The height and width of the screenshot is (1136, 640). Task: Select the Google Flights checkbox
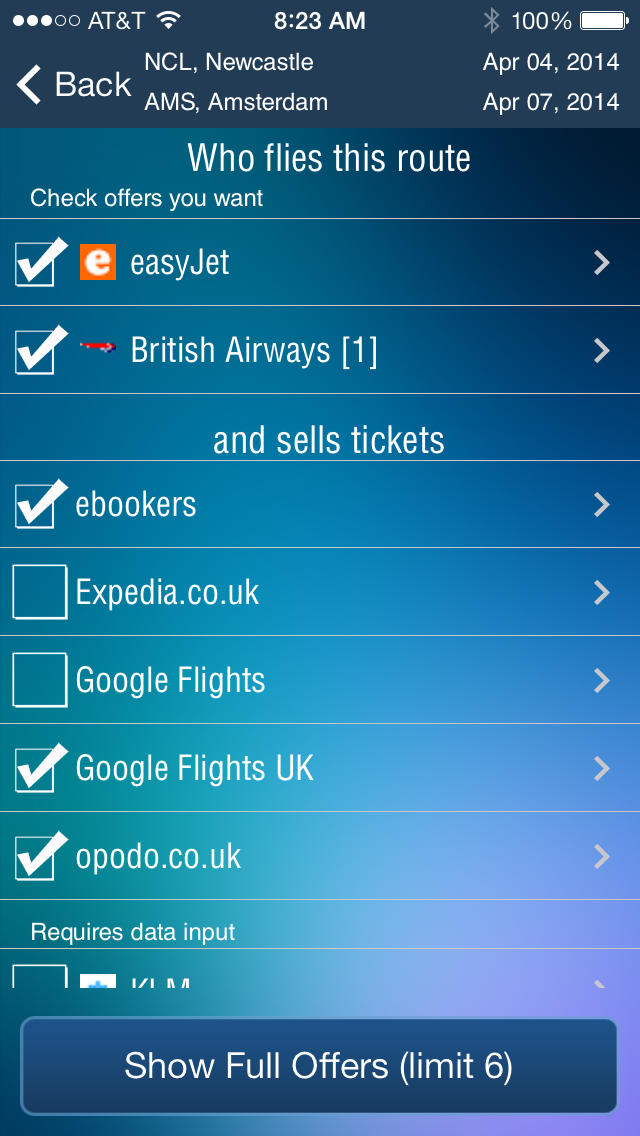pyautogui.click(x=41, y=680)
